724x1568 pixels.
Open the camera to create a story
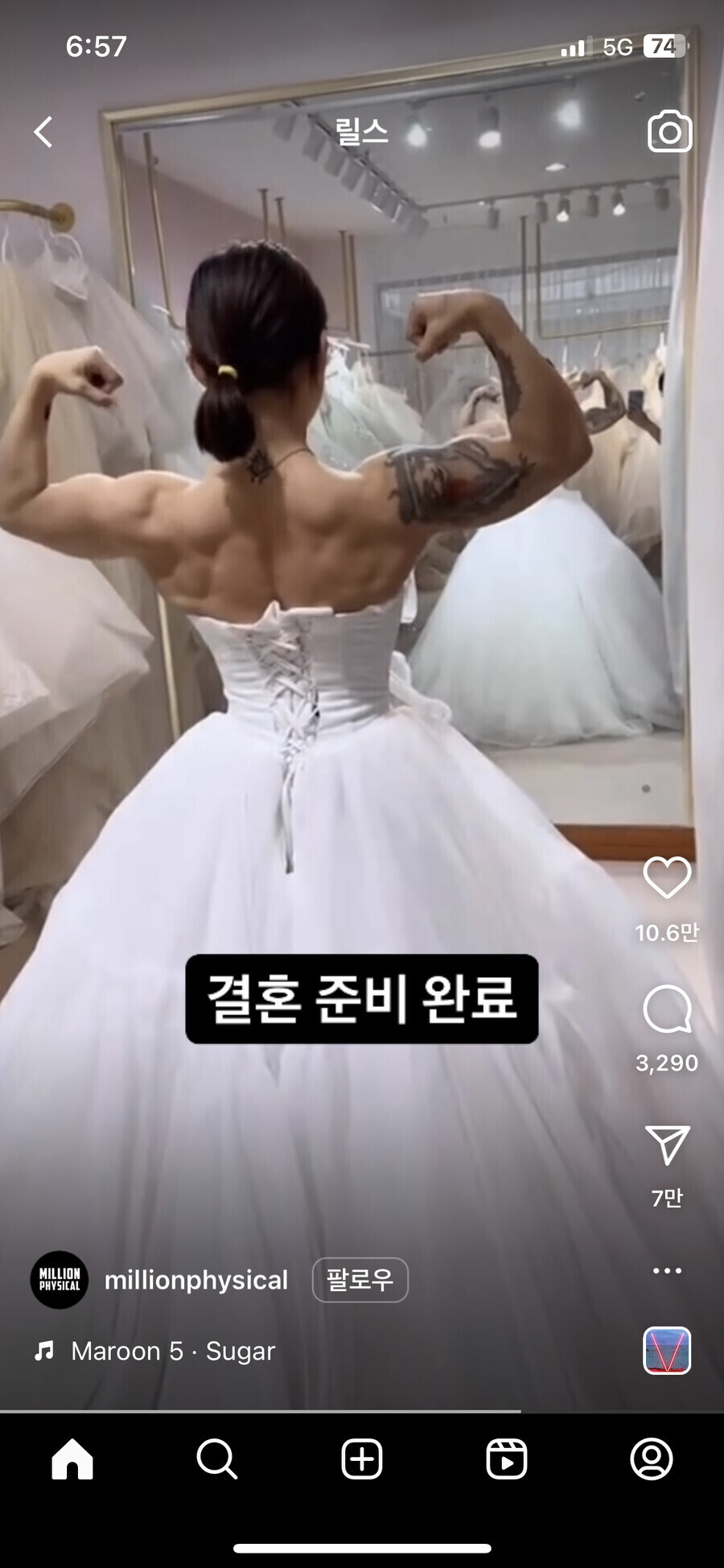[669, 132]
